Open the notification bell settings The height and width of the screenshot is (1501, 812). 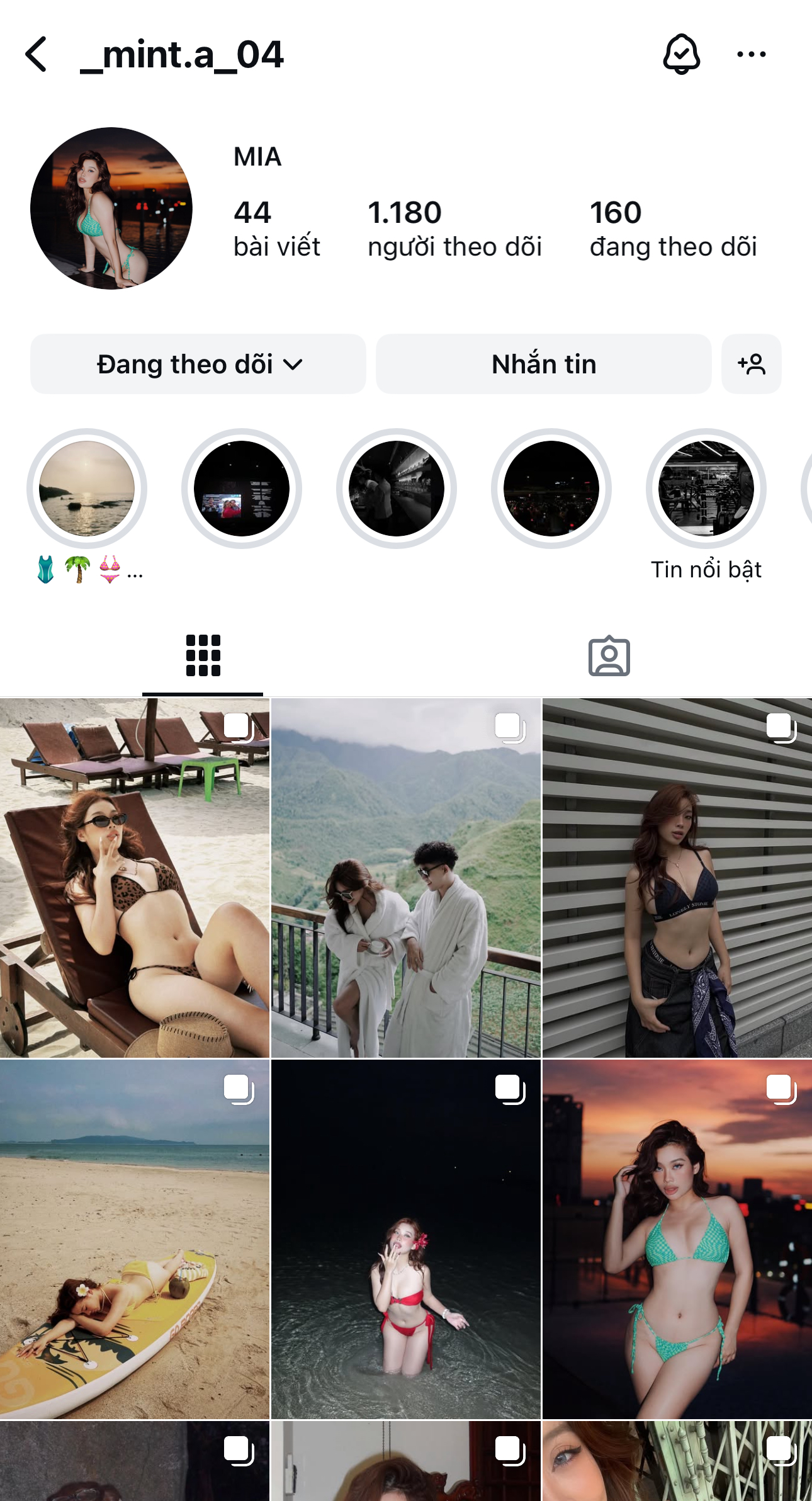click(x=681, y=54)
